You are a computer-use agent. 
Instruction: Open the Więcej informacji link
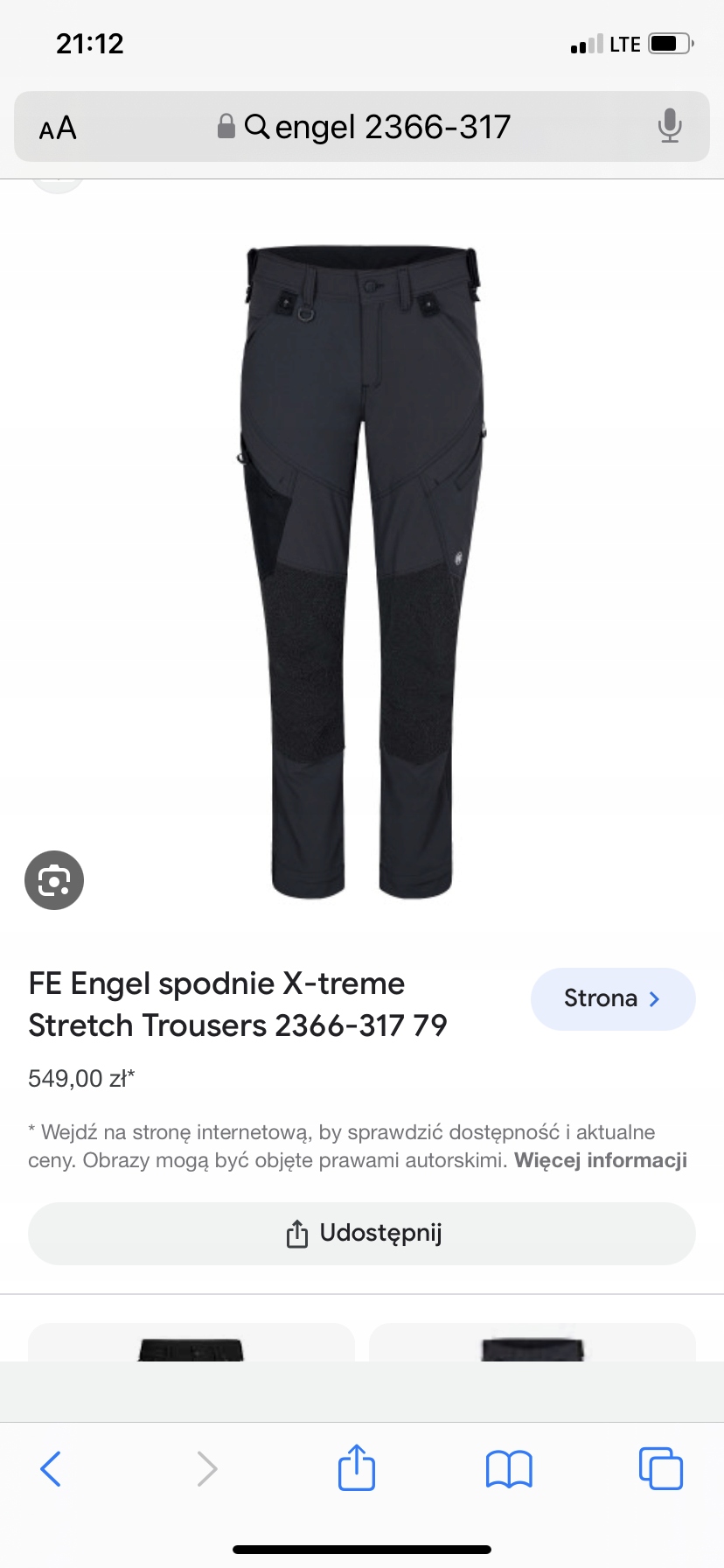(x=600, y=1160)
